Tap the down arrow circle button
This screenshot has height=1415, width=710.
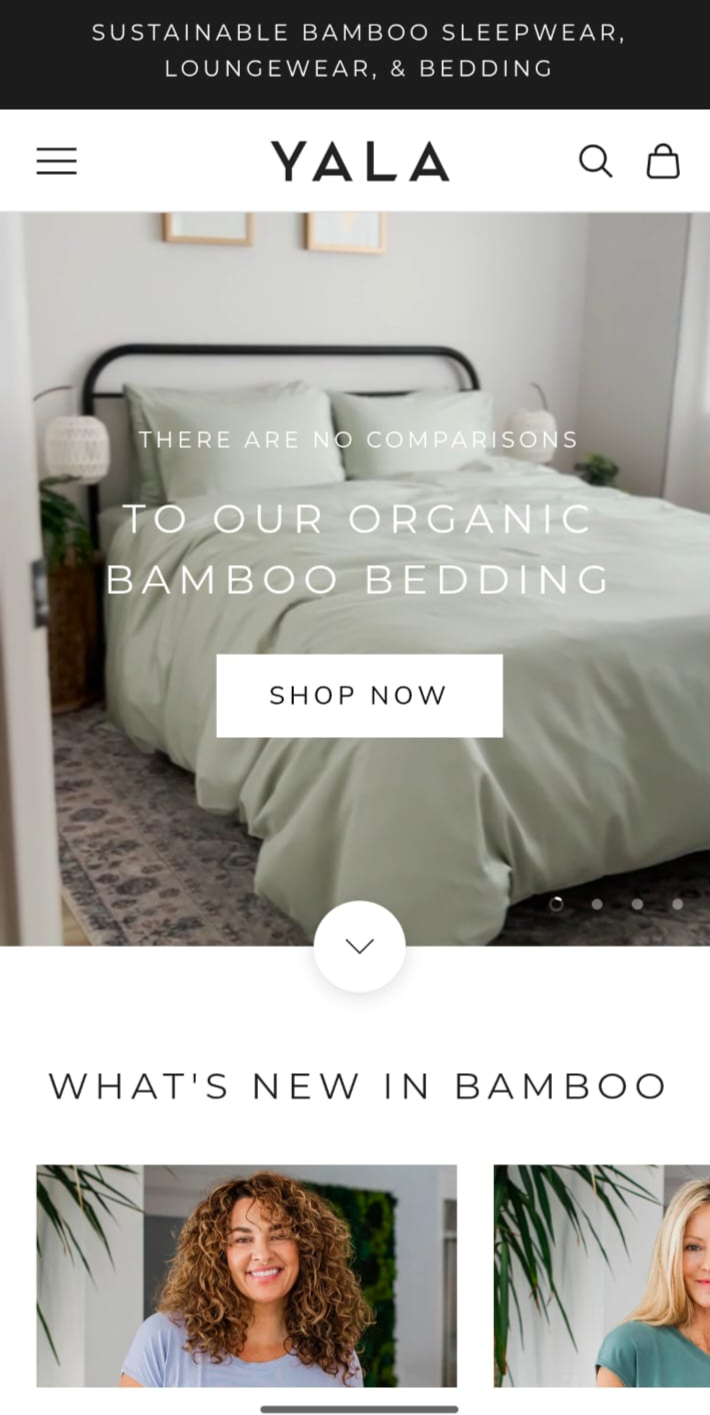pyautogui.click(x=359, y=946)
